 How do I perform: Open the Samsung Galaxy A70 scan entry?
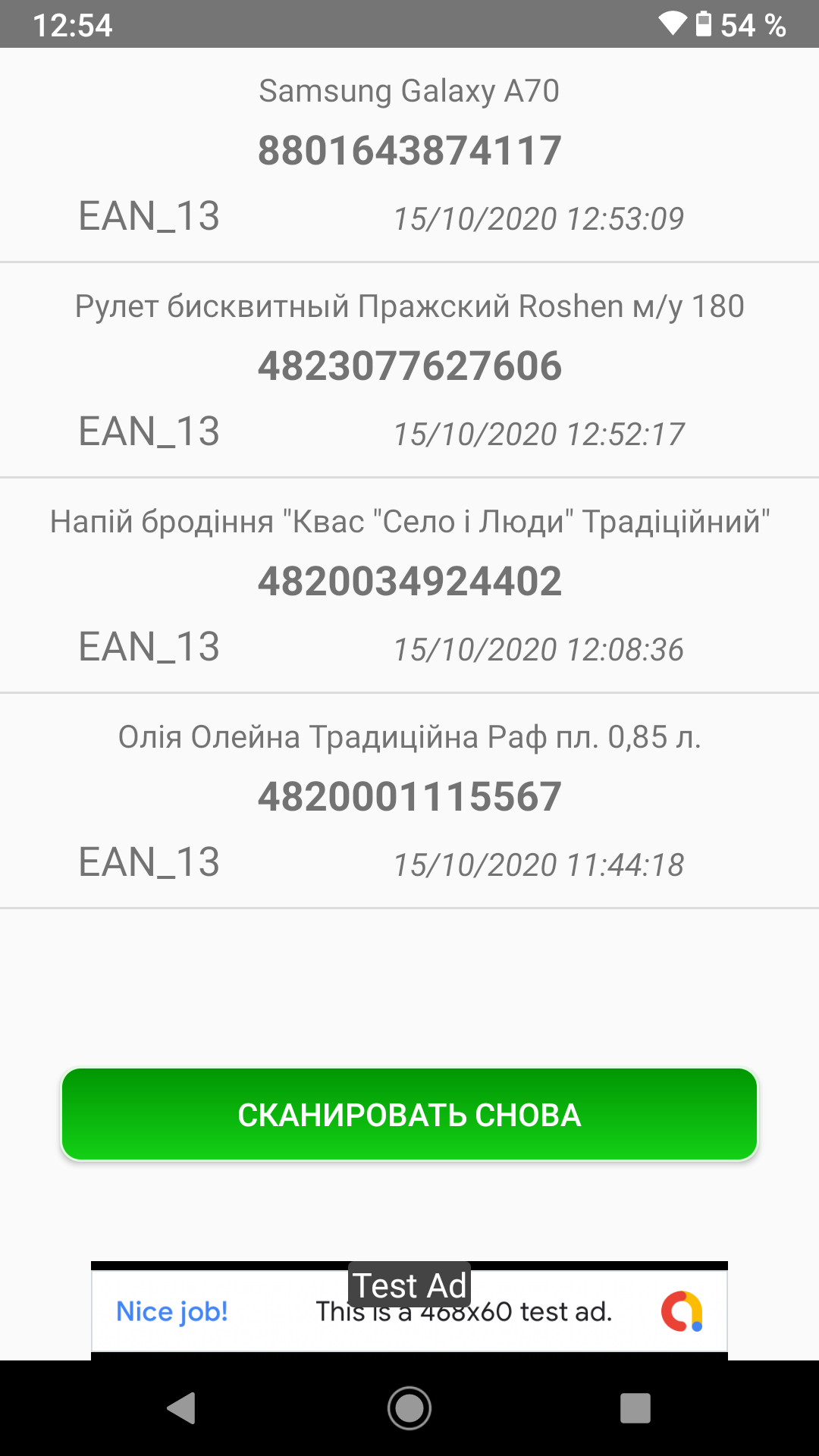[x=409, y=155]
